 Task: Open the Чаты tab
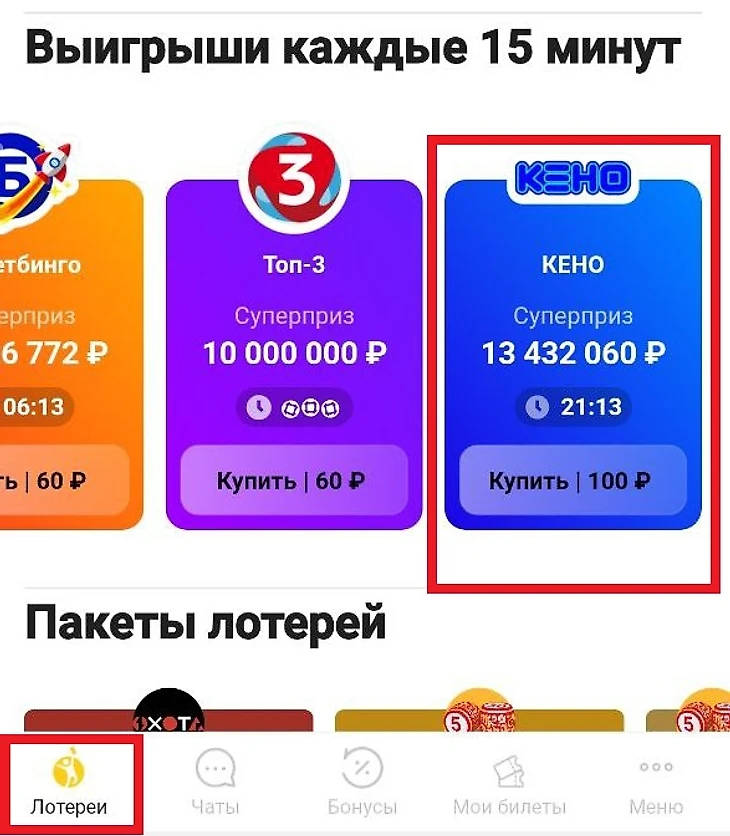tap(215, 787)
